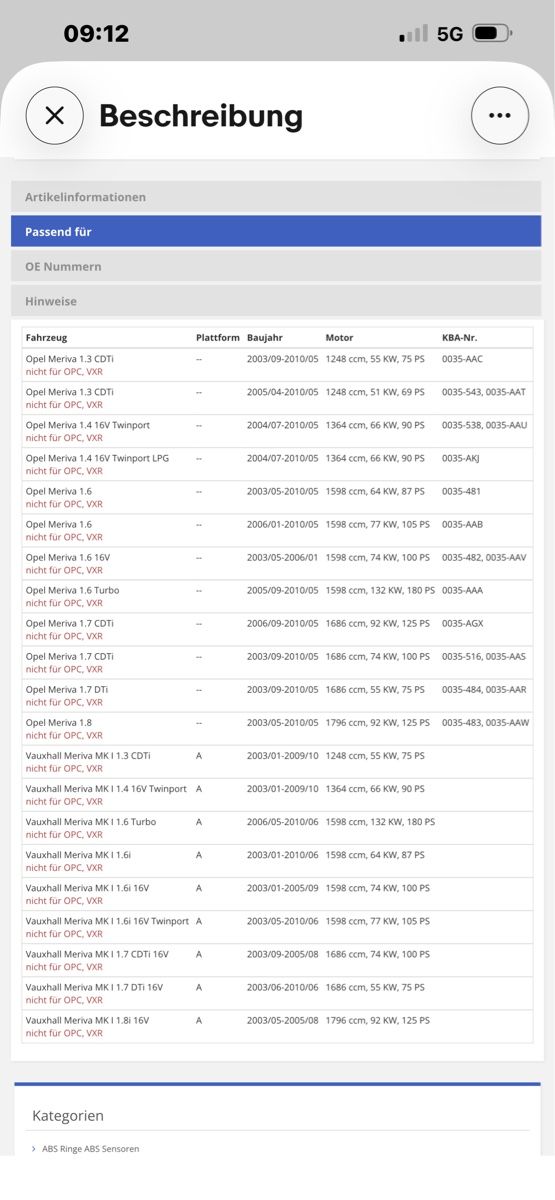Open the ABS Ringe ABS Sensoren category
The height and width of the screenshot is (1200, 555).
pyautogui.click(x=90, y=1149)
